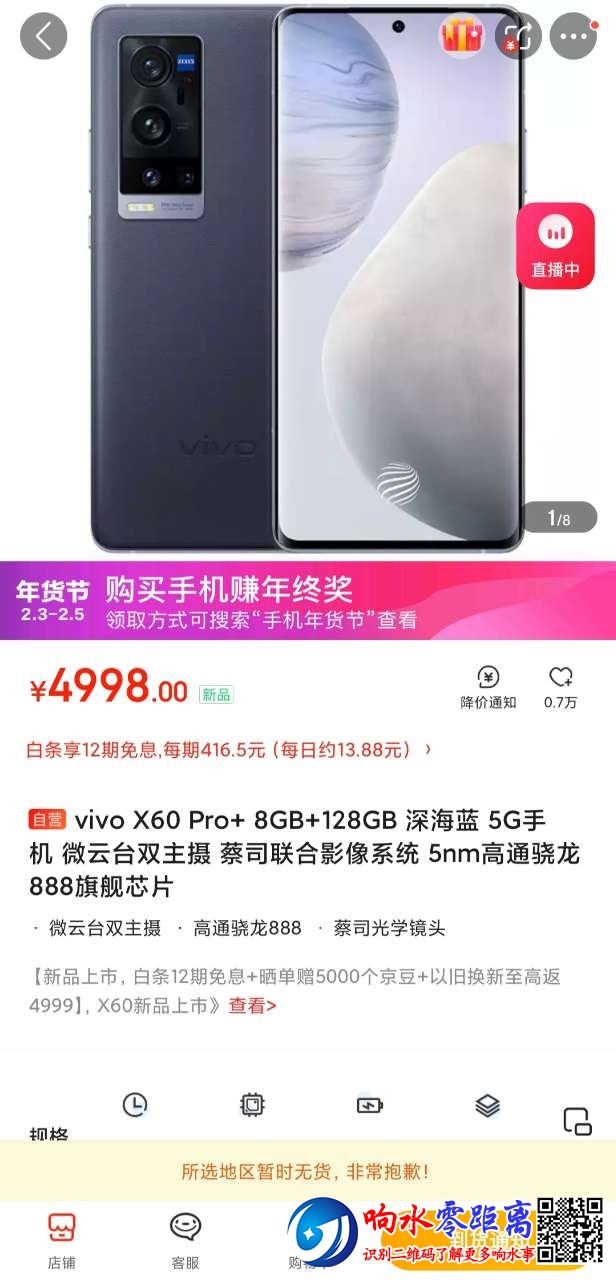
Task: Contact 客服 customer service
Action: [x=185, y=1240]
